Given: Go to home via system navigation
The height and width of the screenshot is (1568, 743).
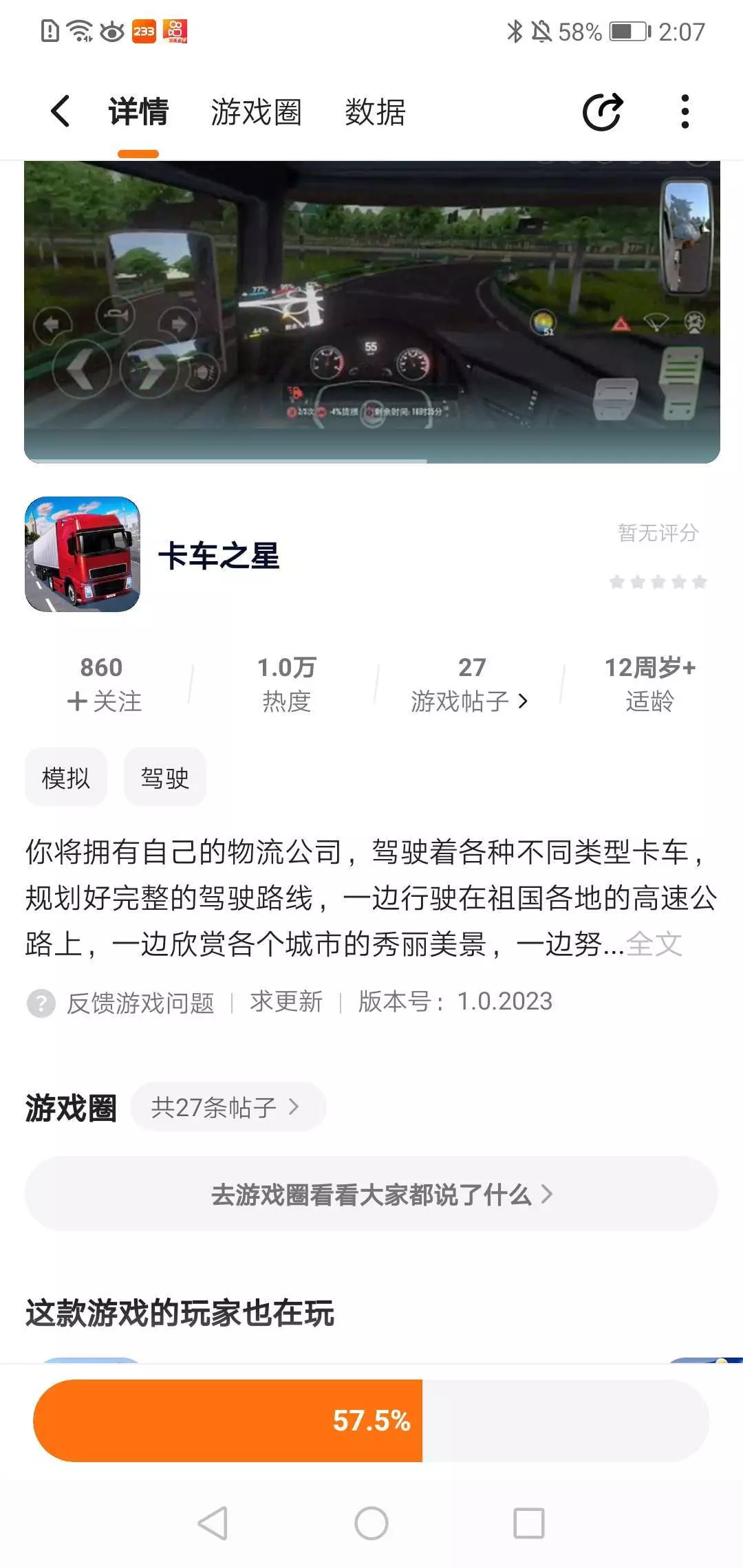Looking at the screenshot, I should (371, 1523).
